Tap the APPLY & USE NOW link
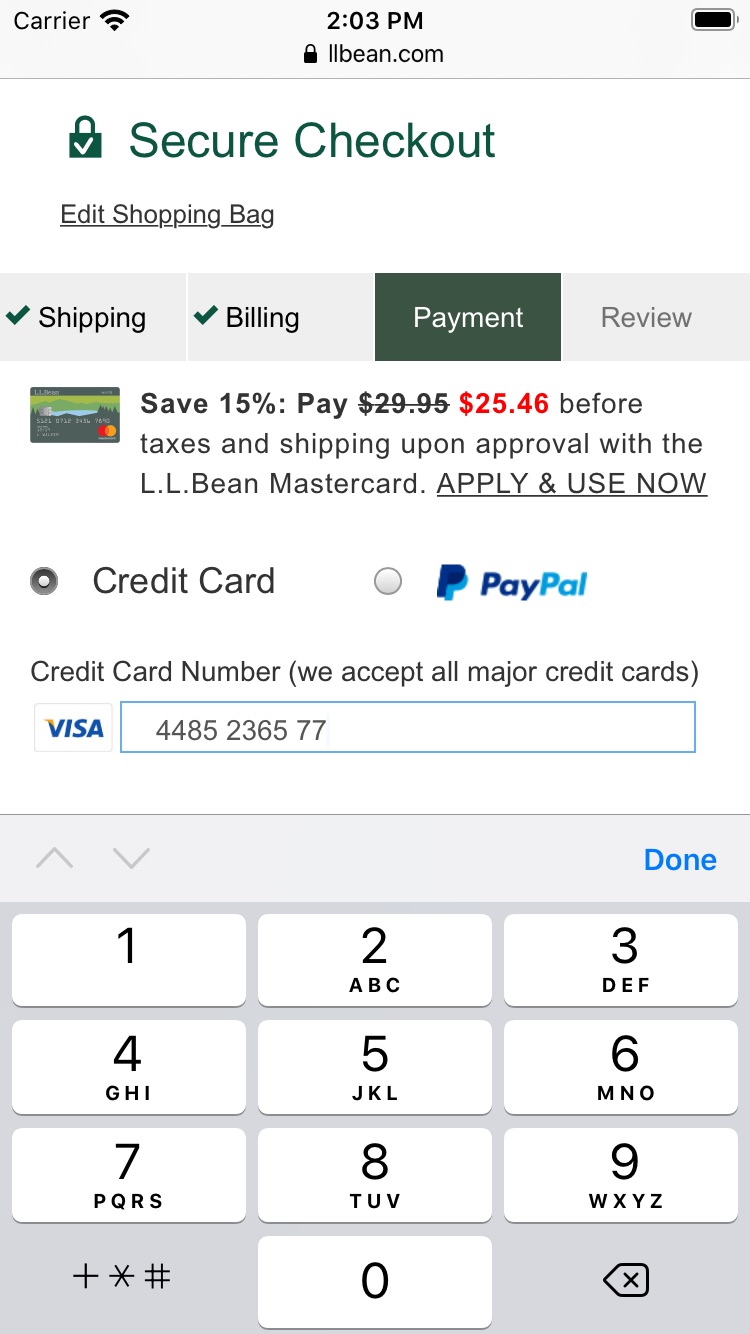The width and height of the screenshot is (750, 1334). 571,484
